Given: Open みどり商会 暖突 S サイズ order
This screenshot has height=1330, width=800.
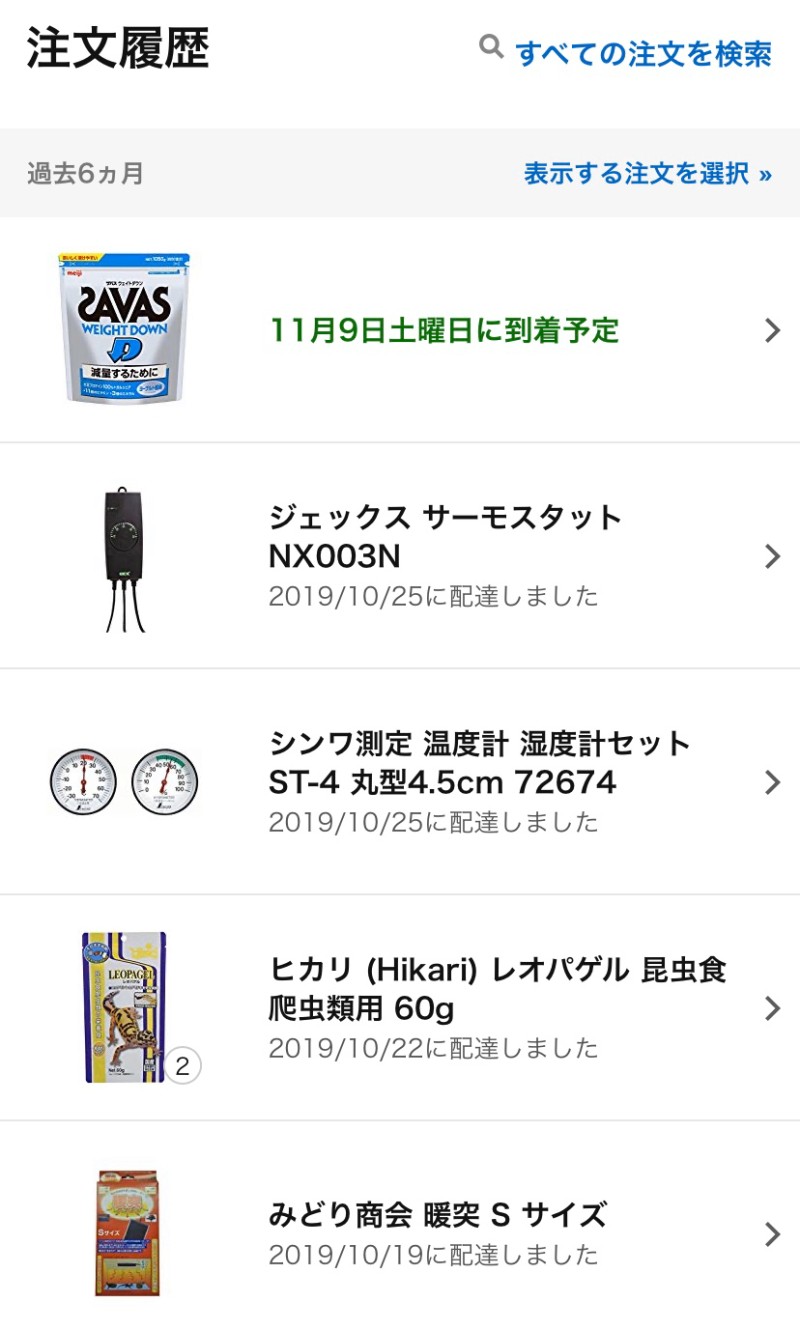Looking at the screenshot, I should coord(437,1233).
